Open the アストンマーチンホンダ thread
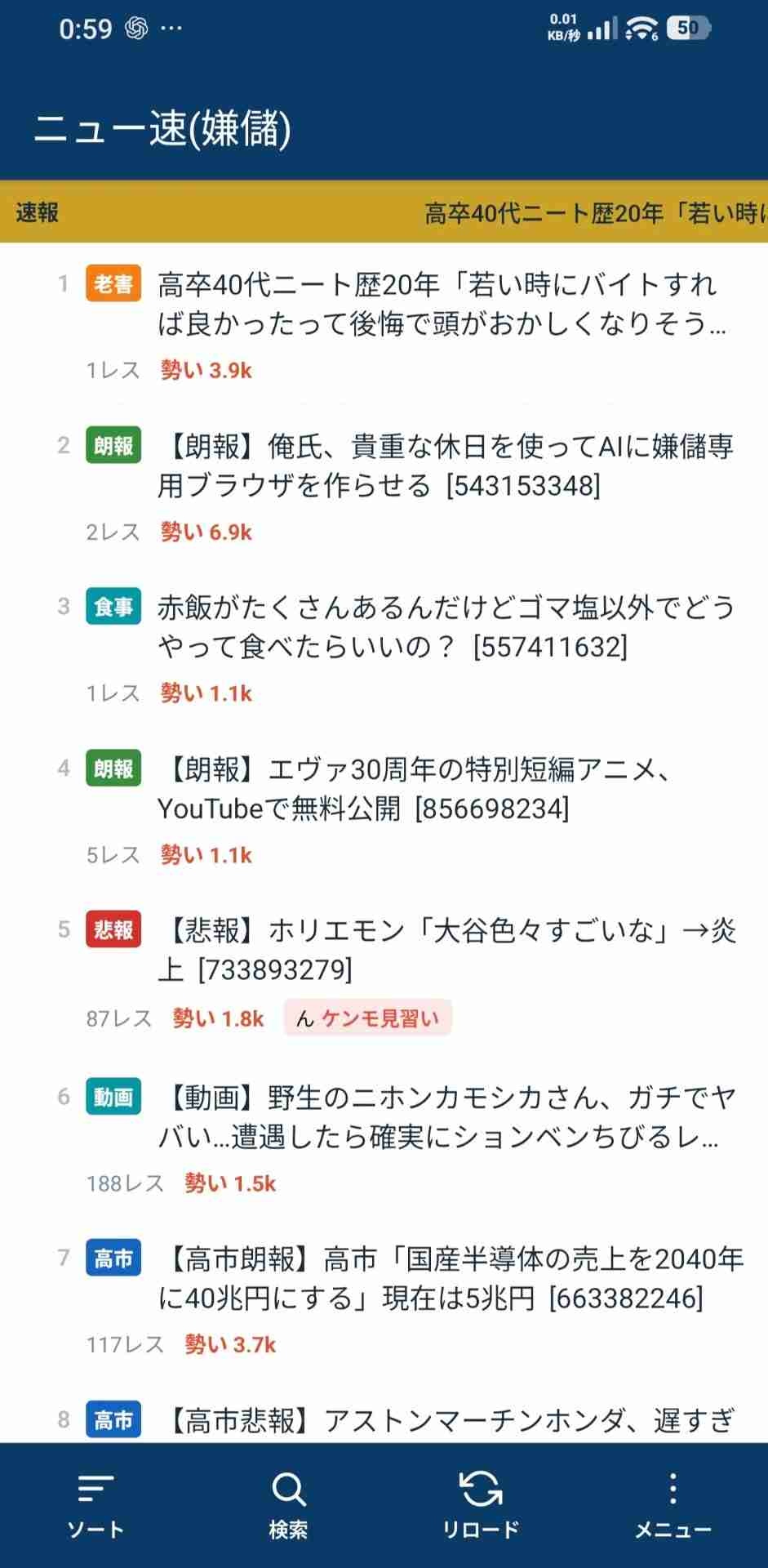Image resolution: width=768 pixels, height=1568 pixels. click(x=449, y=1421)
